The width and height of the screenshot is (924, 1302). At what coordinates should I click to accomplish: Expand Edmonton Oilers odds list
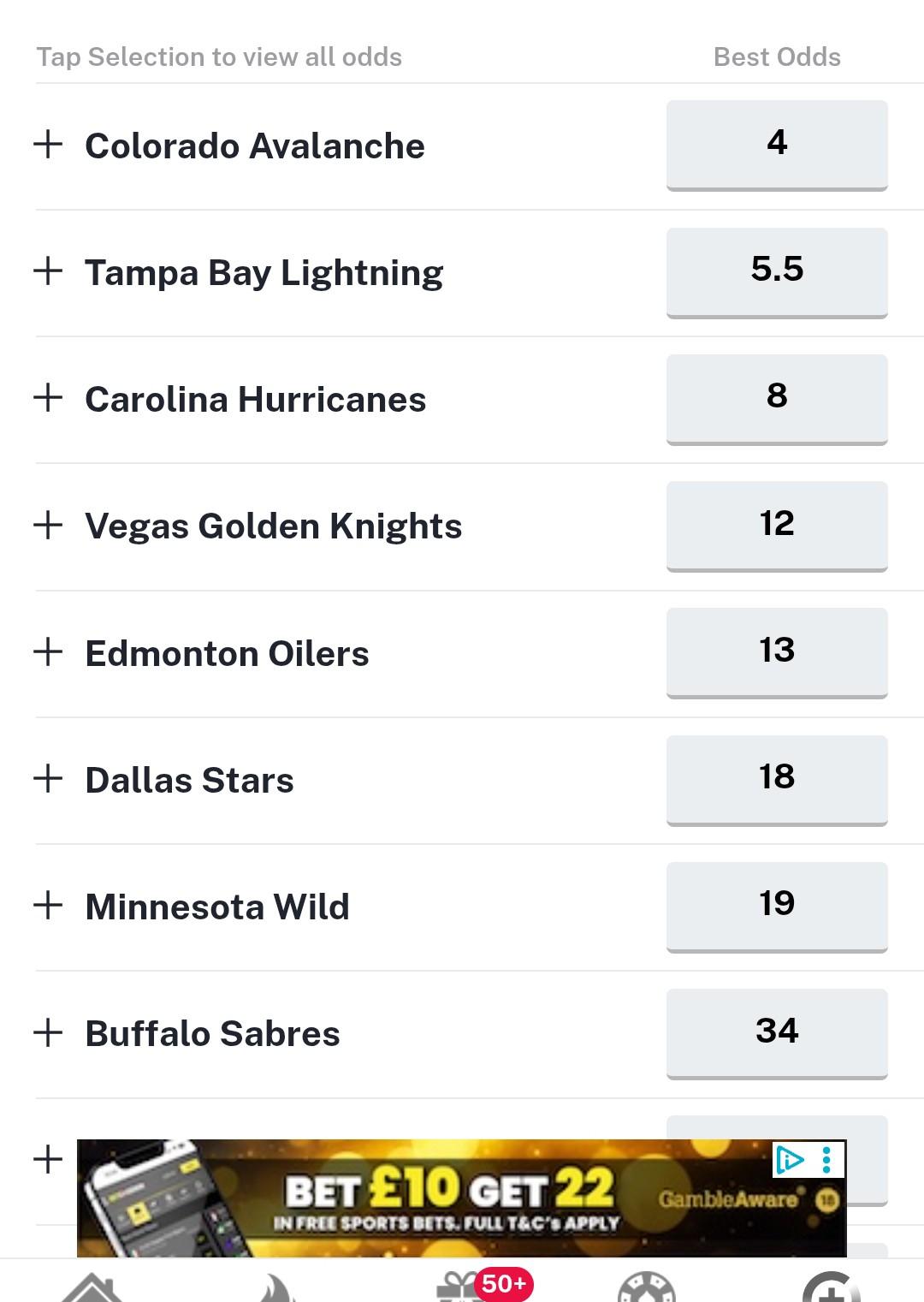(48, 652)
